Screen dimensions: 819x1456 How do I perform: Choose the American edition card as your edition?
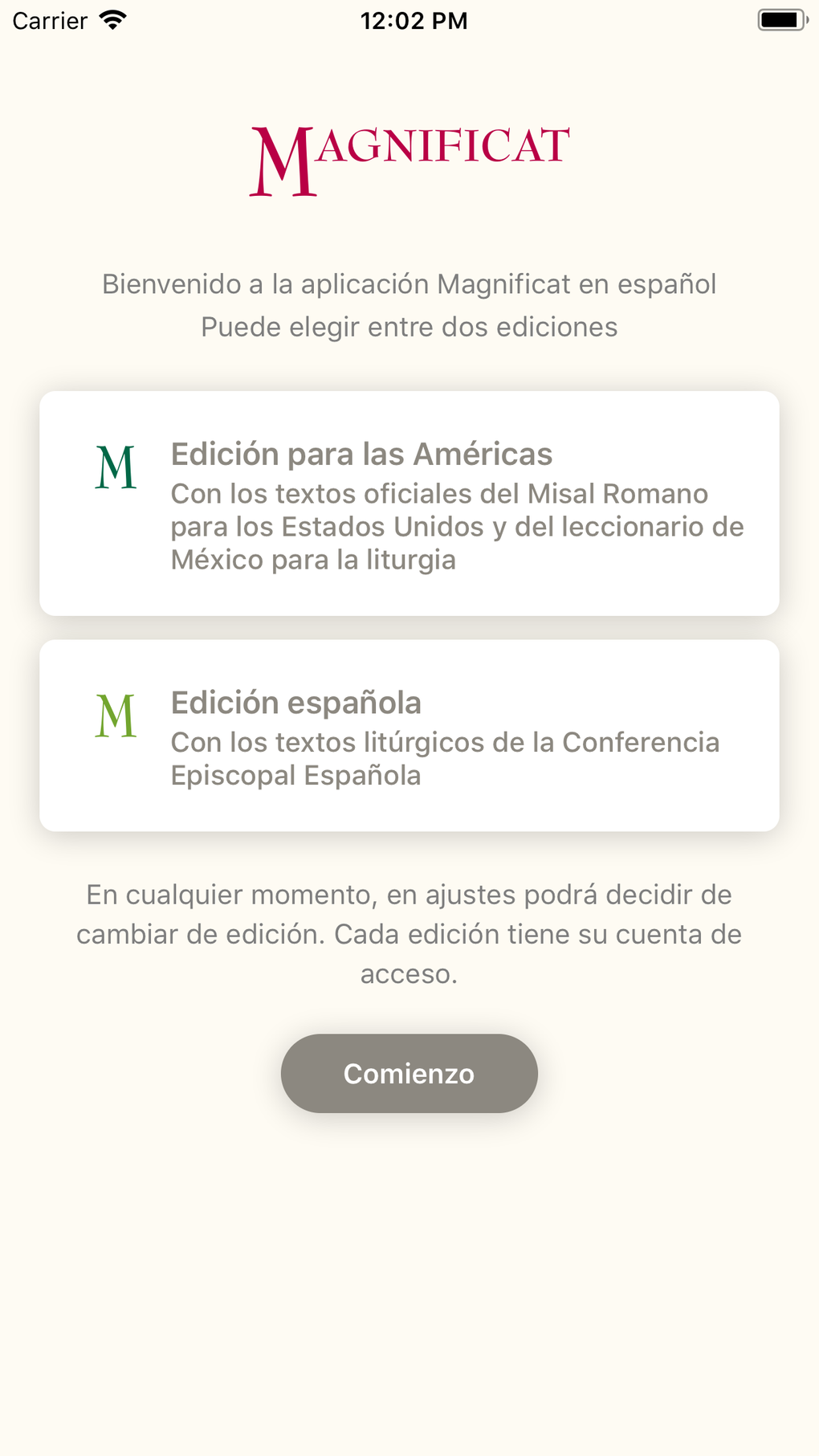pyautogui.click(x=409, y=503)
